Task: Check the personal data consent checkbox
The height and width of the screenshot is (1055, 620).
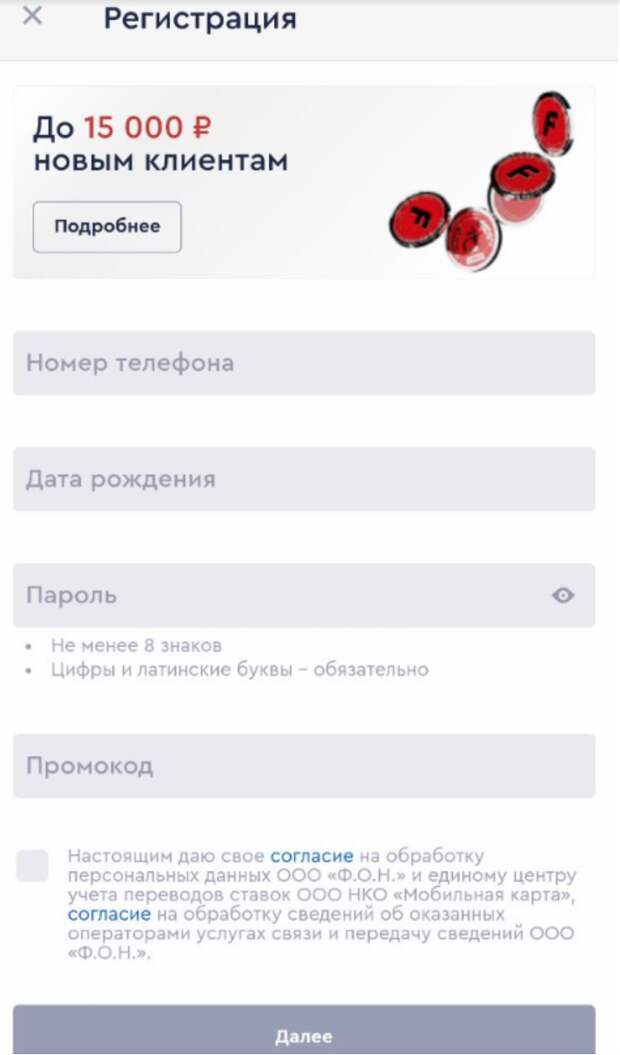Action: pyautogui.click(x=32, y=865)
